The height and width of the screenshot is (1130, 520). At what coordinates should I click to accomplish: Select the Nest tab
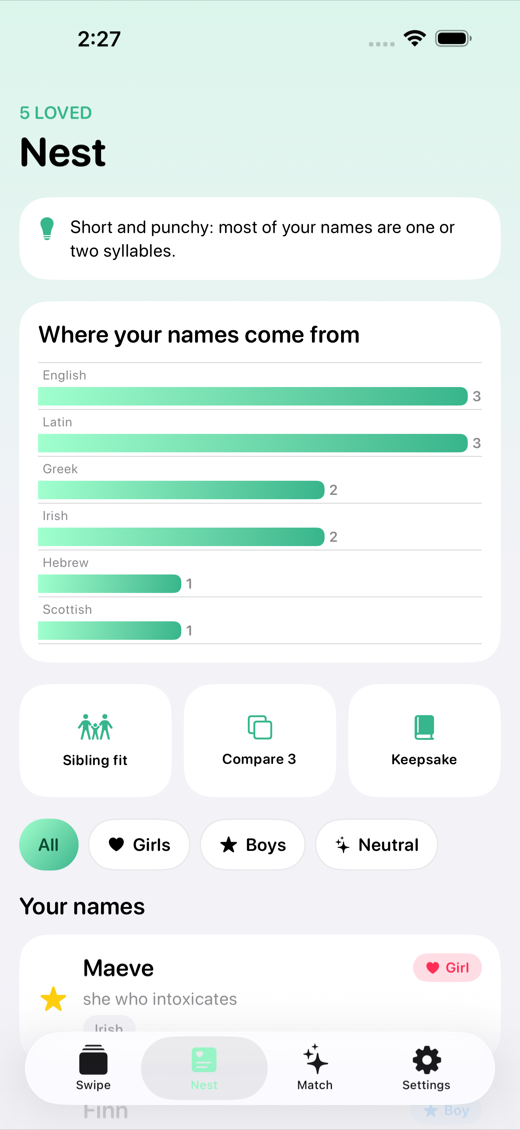(x=204, y=1068)
